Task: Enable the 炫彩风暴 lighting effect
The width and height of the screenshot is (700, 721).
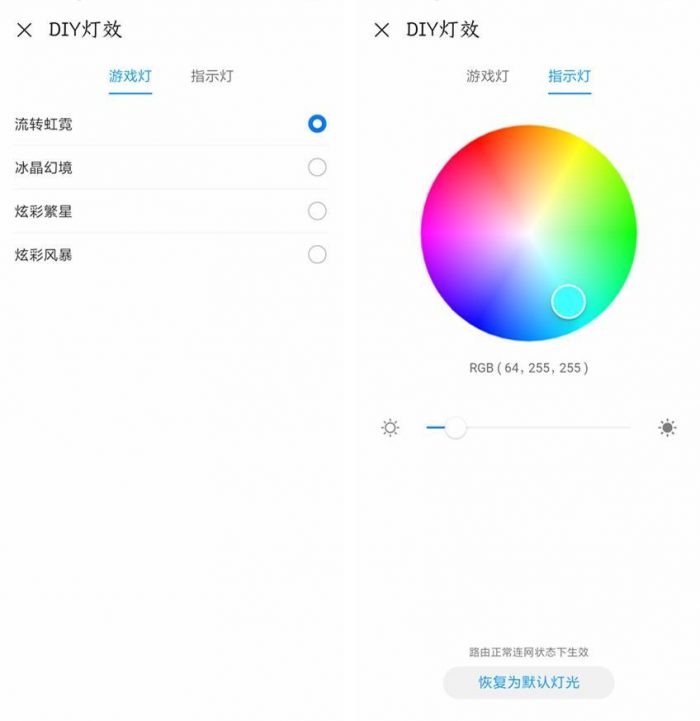Action: tap(317, 255)
